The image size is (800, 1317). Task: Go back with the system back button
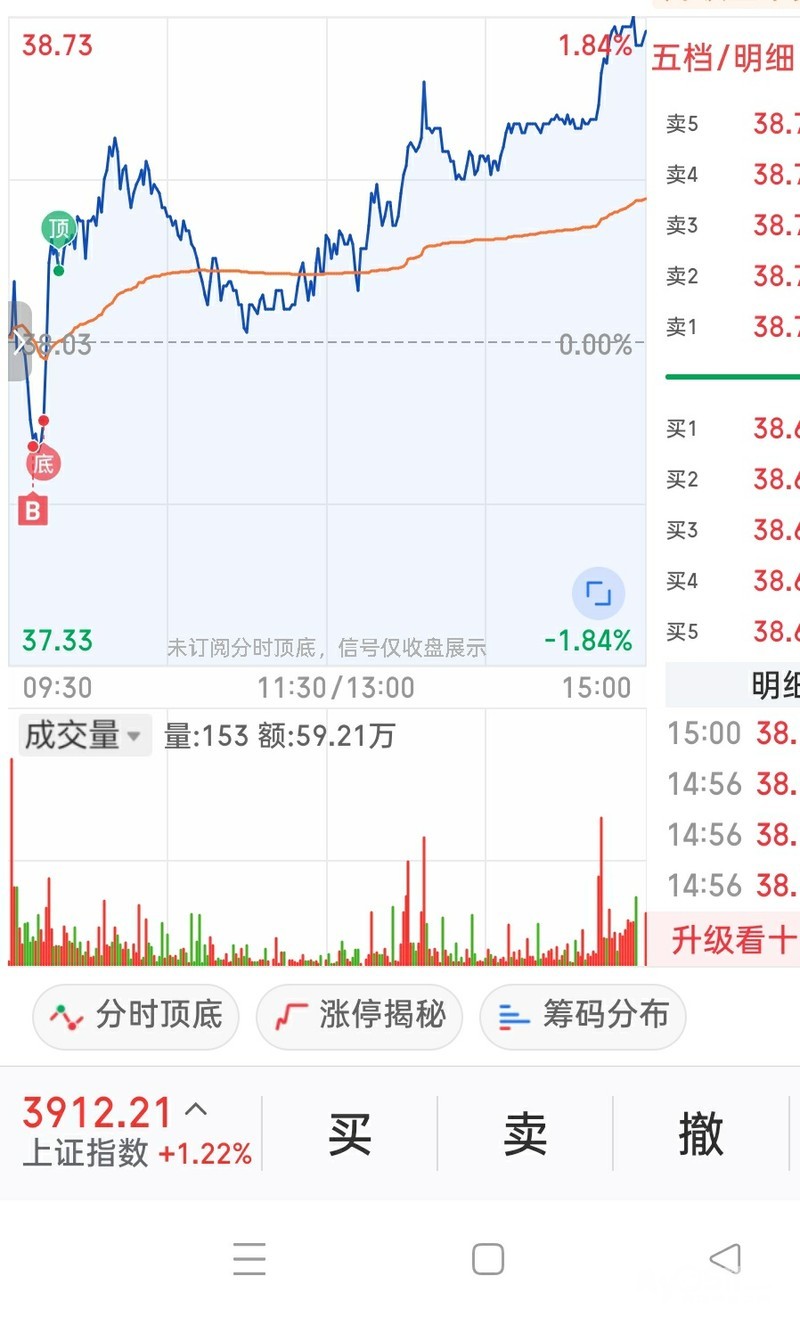[725, 1259]
